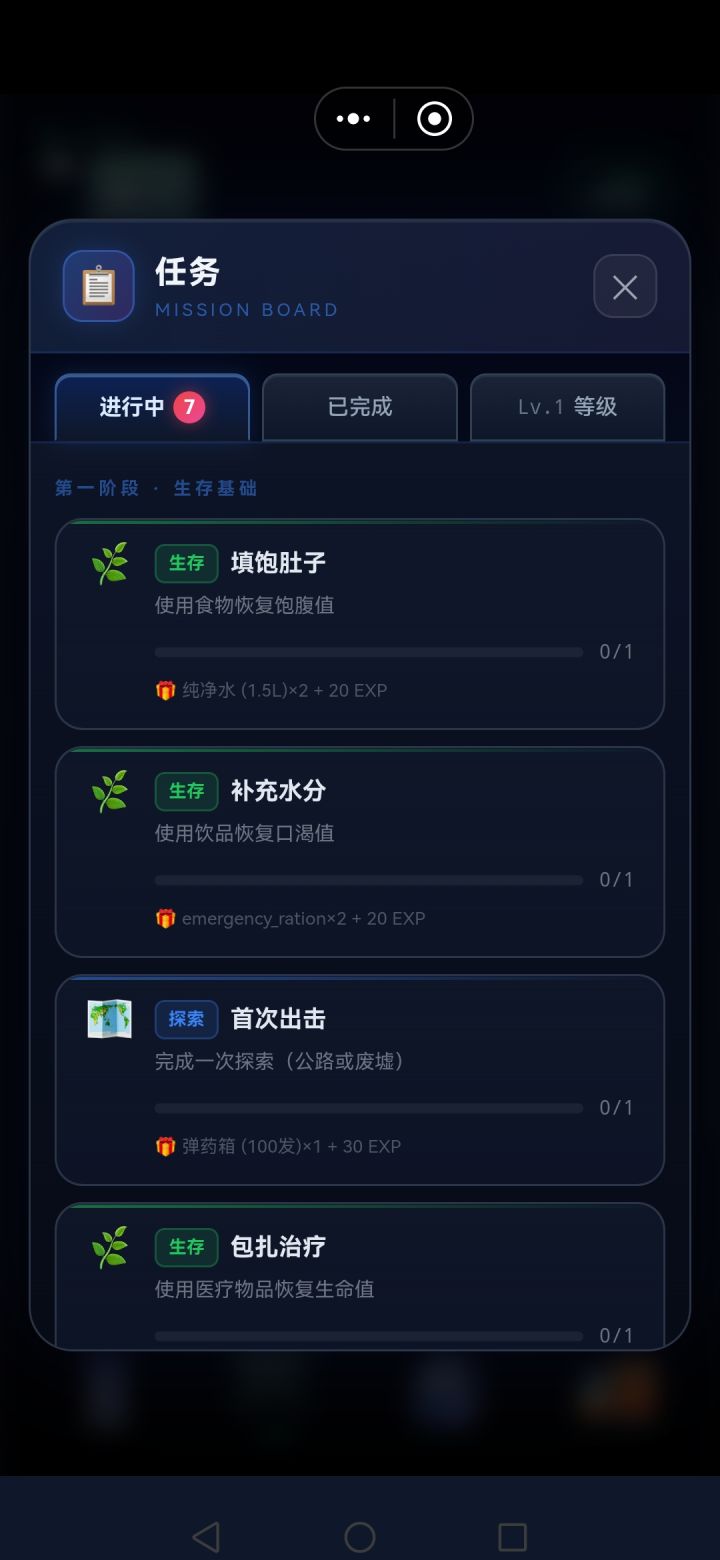The image size is (720, 1560).
Task: Click the gift icon for 纯净水 reward
Action: click(165, 689)
